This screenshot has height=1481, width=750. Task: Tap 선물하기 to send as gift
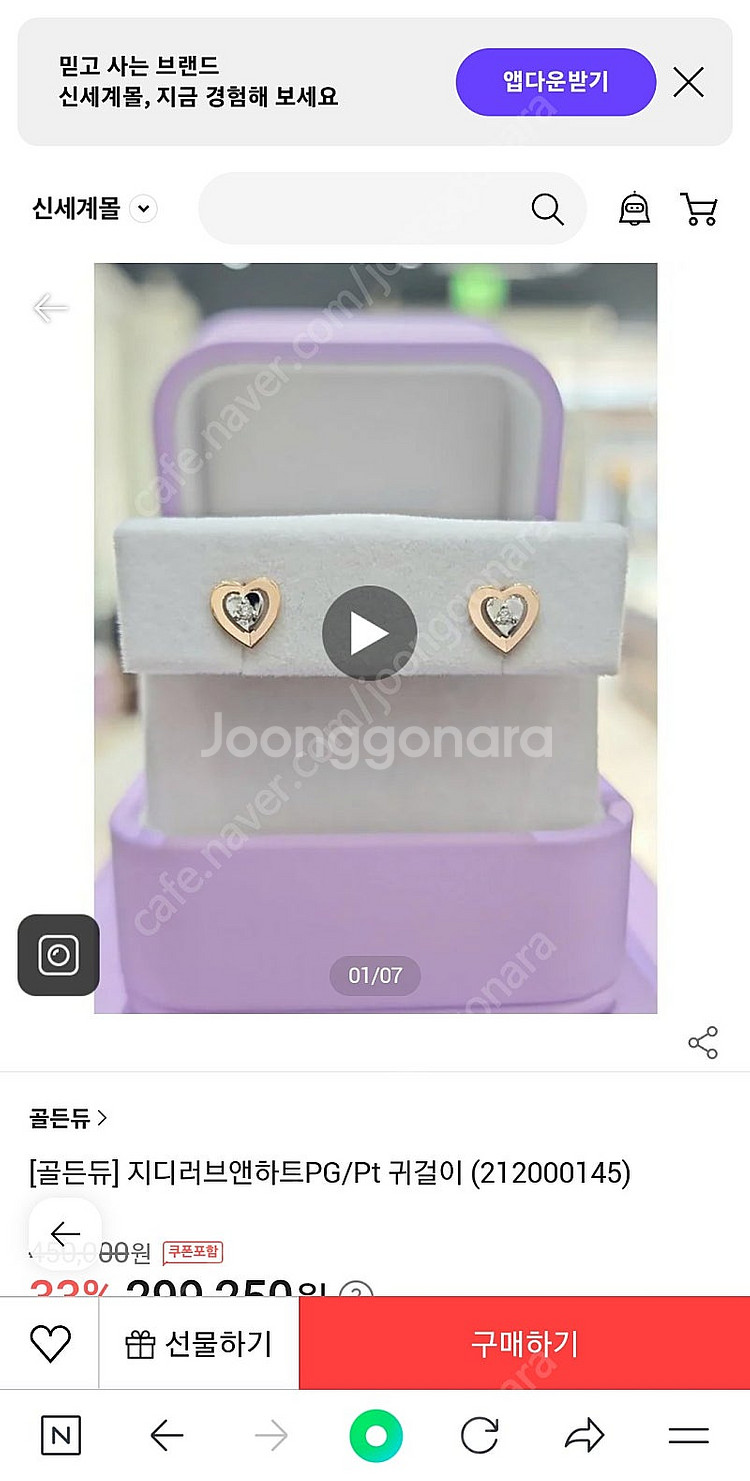coord(198,1344)
